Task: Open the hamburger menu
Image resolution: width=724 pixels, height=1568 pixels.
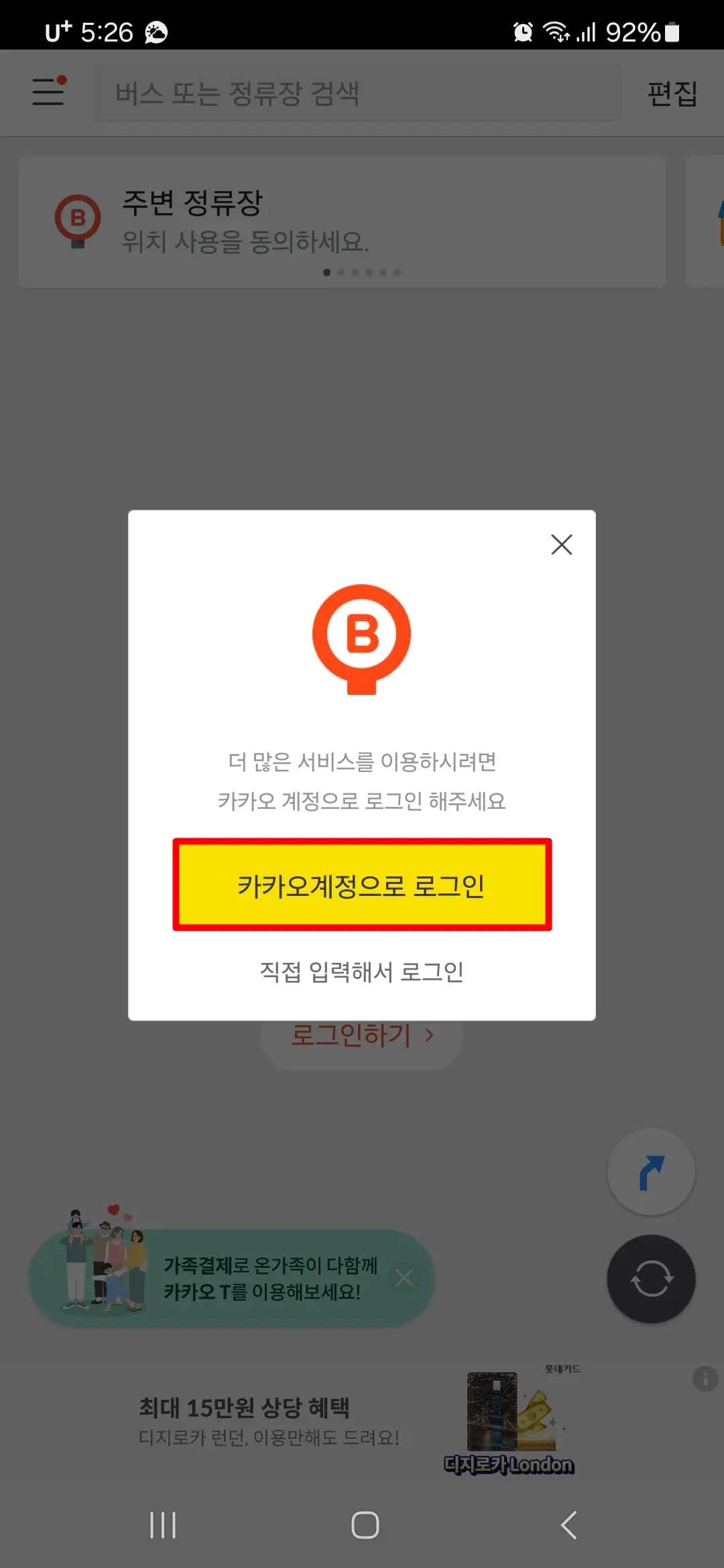Action: click(x=47, y=92)
